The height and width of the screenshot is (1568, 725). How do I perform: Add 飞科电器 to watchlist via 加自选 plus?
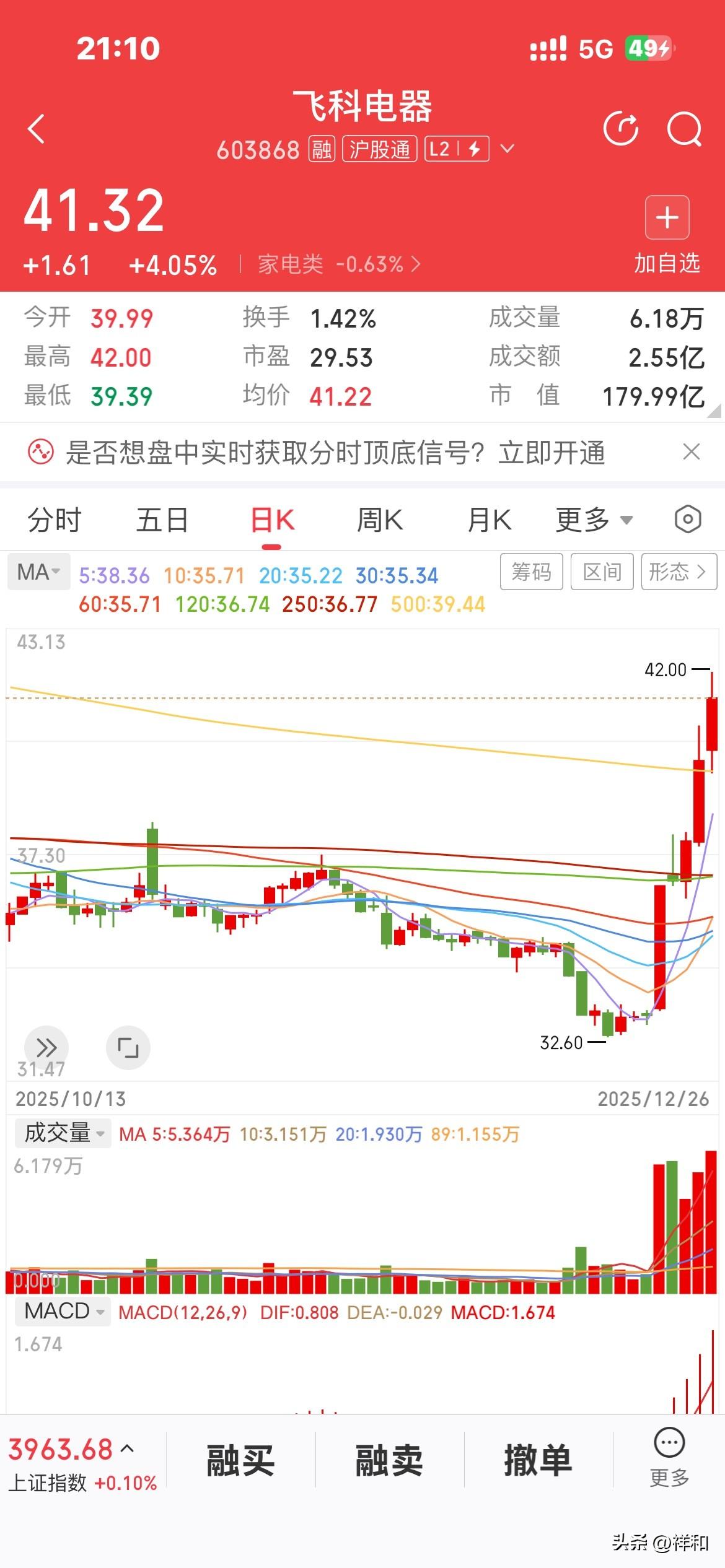coord(667,218)
